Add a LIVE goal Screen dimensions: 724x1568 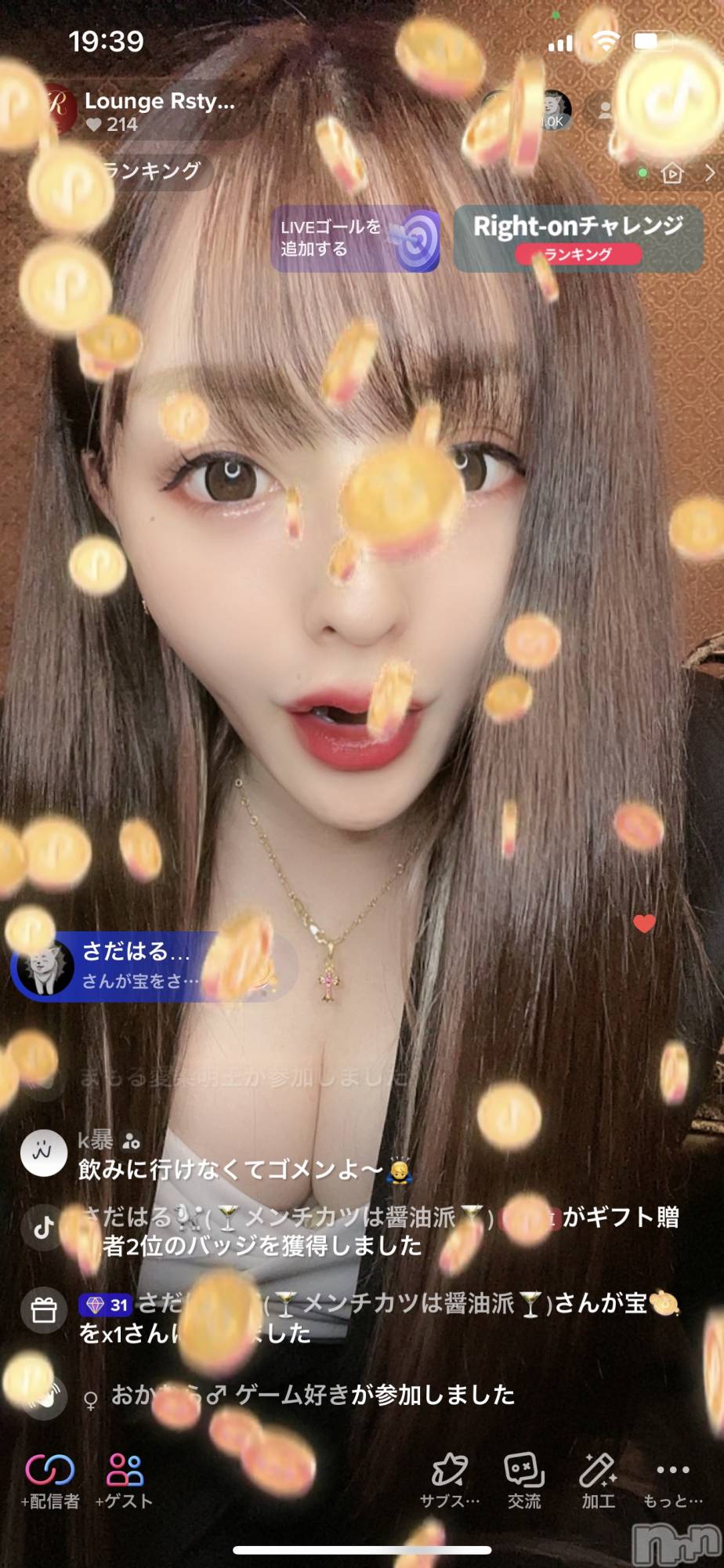tap(355, 239)
